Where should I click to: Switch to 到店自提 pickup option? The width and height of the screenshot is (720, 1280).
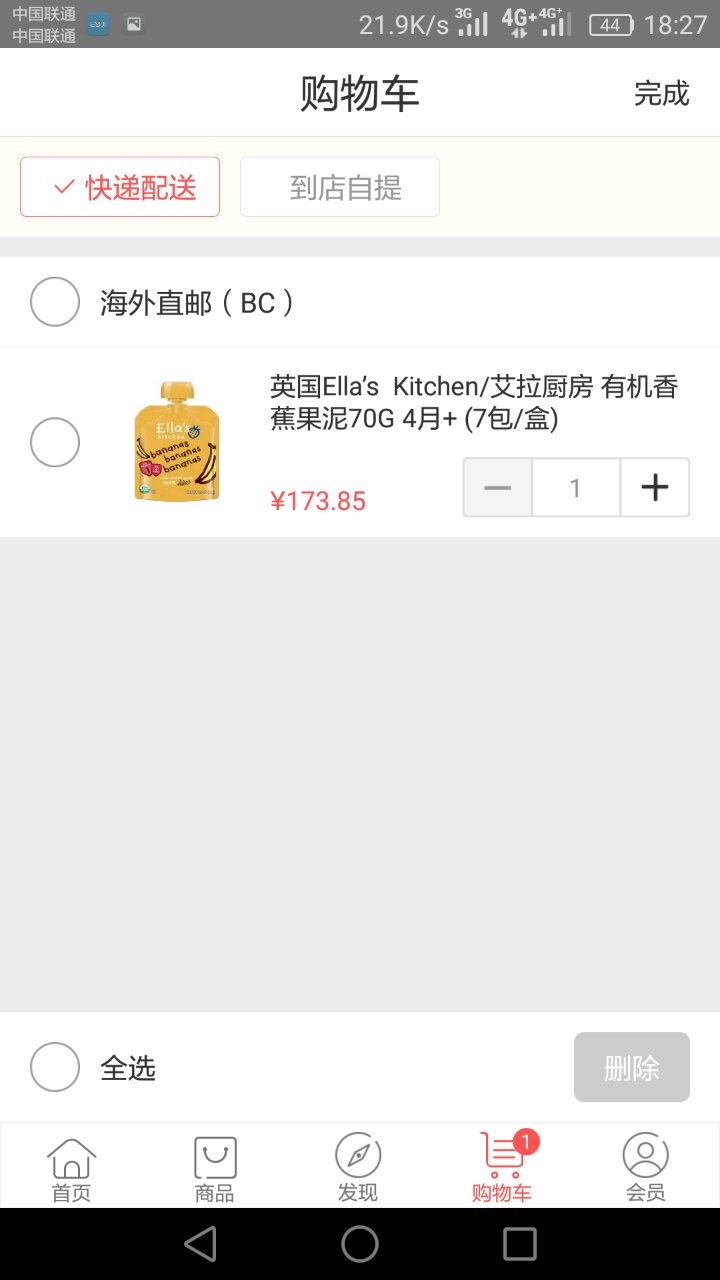340,187
